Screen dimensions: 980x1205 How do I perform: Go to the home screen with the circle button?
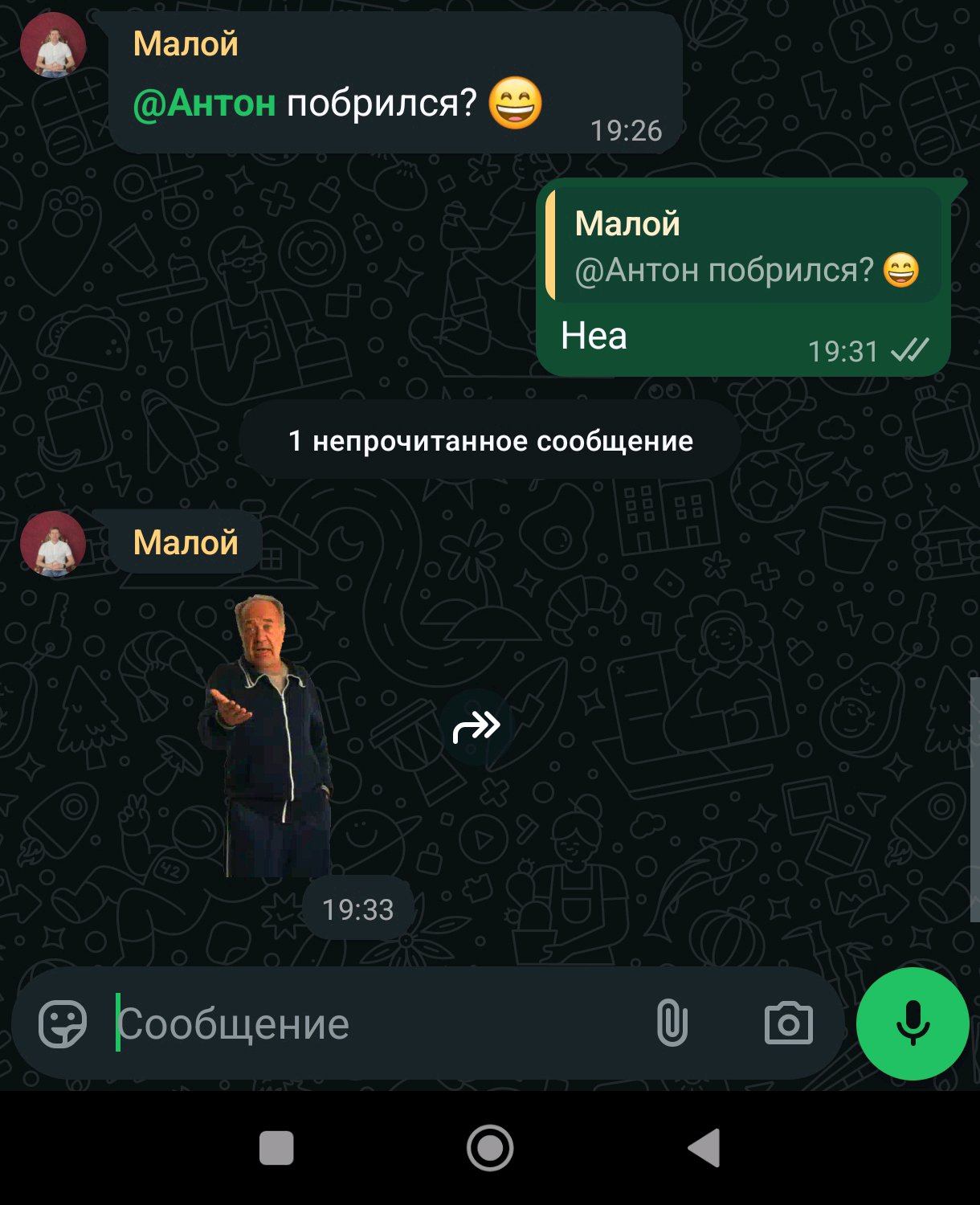pyautogui.click(x=490, y=1147)
